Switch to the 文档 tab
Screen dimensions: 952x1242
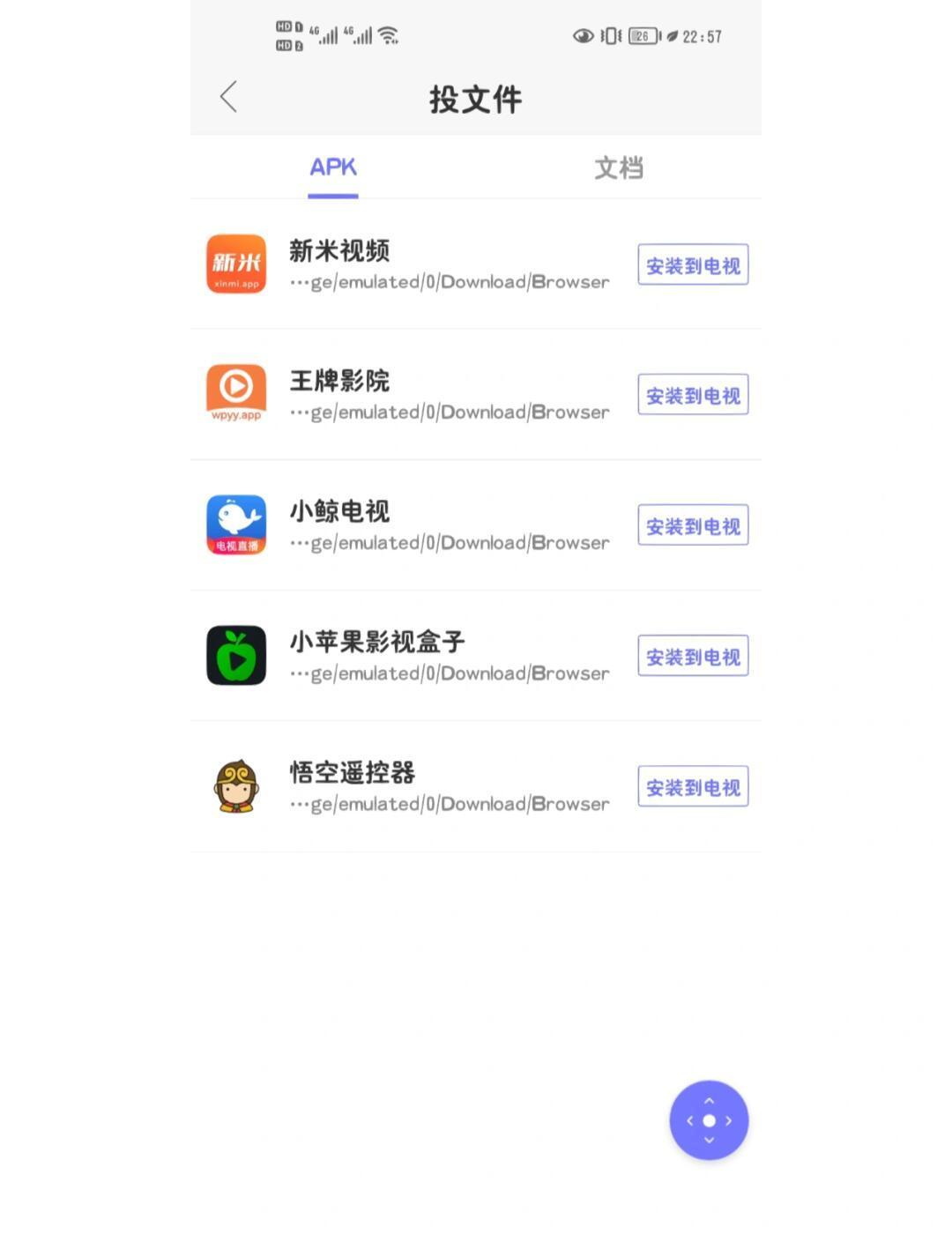(618, 167)
